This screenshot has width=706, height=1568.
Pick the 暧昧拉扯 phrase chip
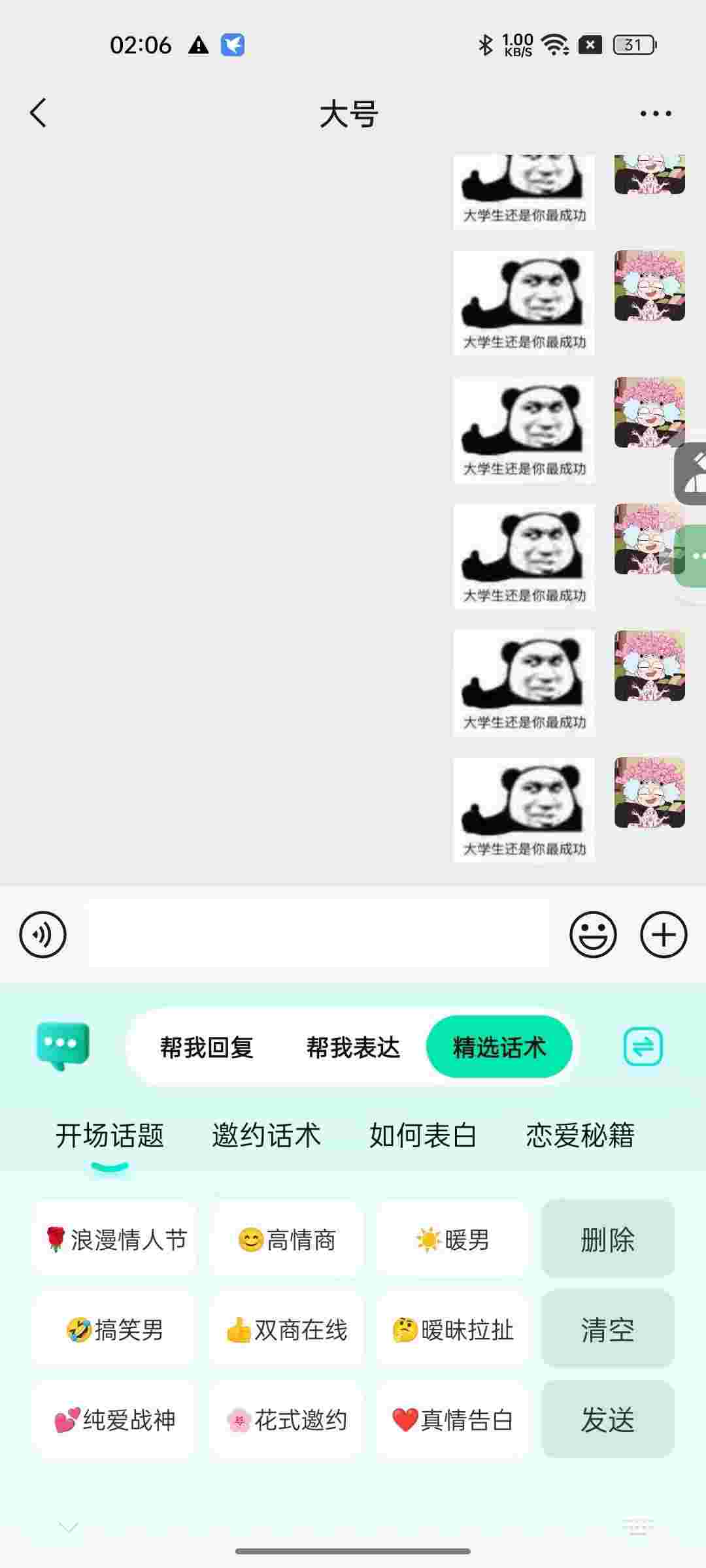pos(452,1330)
